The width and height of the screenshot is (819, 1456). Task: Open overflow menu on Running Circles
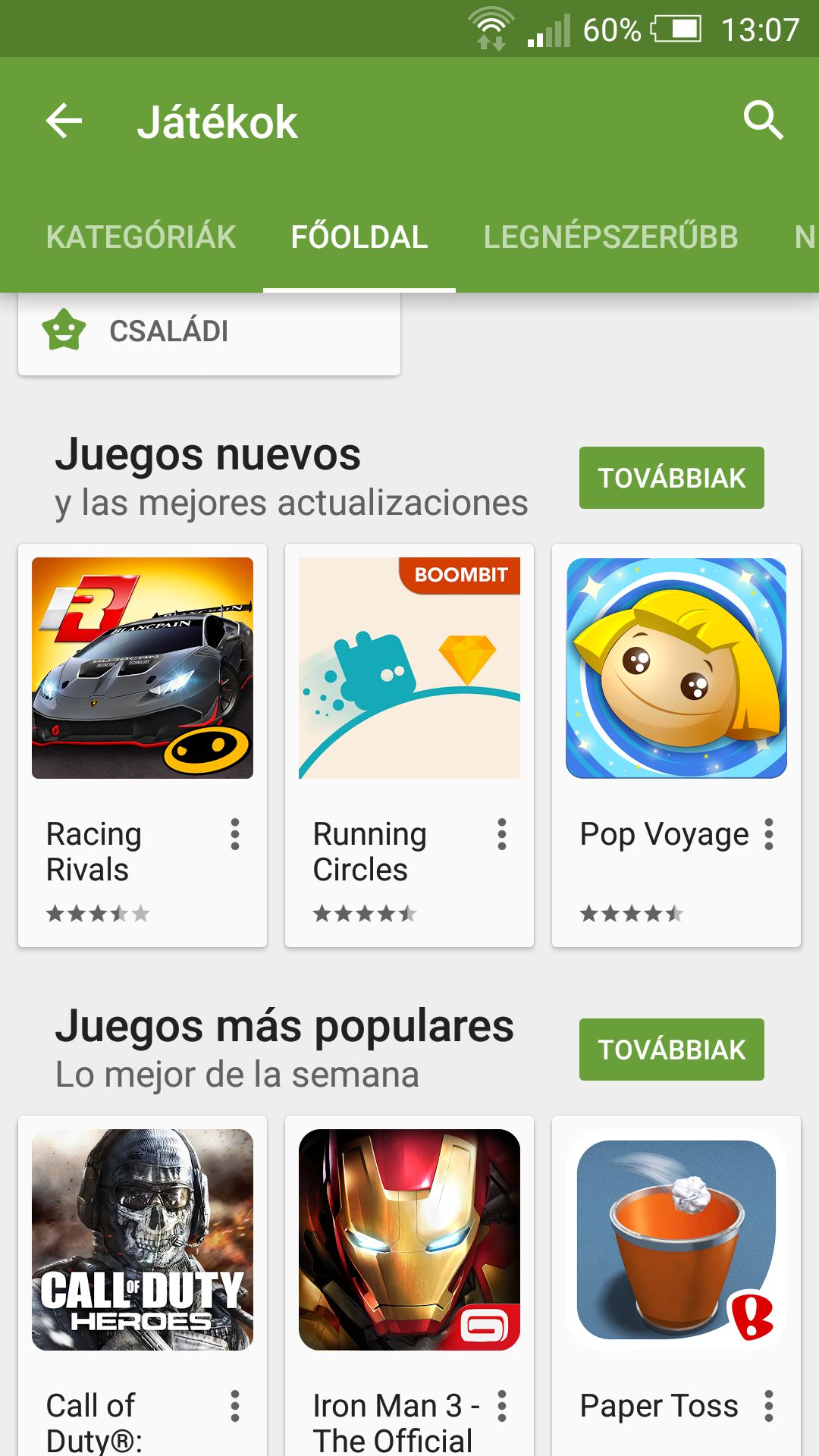(x=502, y=834)
